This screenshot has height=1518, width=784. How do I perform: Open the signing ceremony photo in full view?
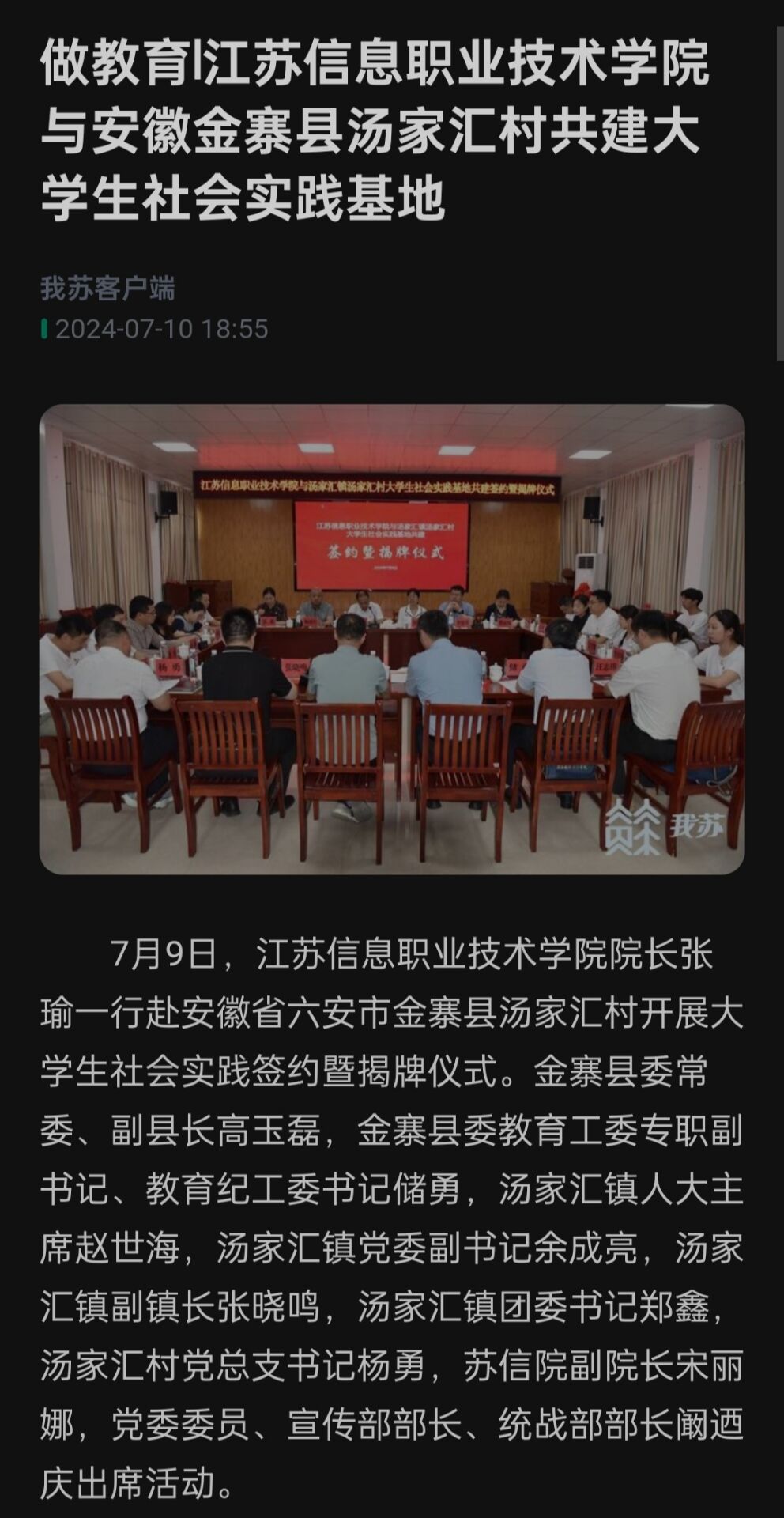pos(392,639)
